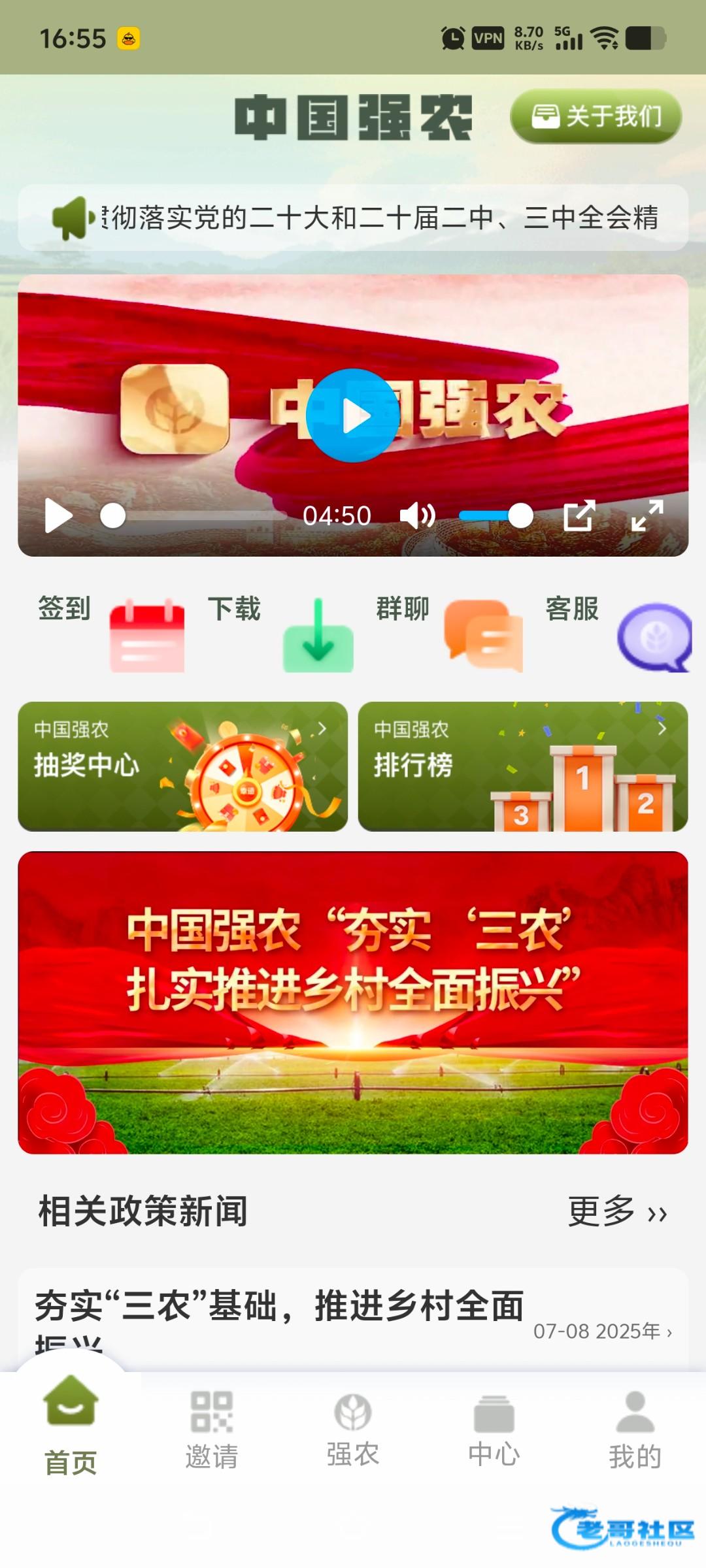Tap the small play icon in the video controls
706x1568 pixels.
point(58,516)
